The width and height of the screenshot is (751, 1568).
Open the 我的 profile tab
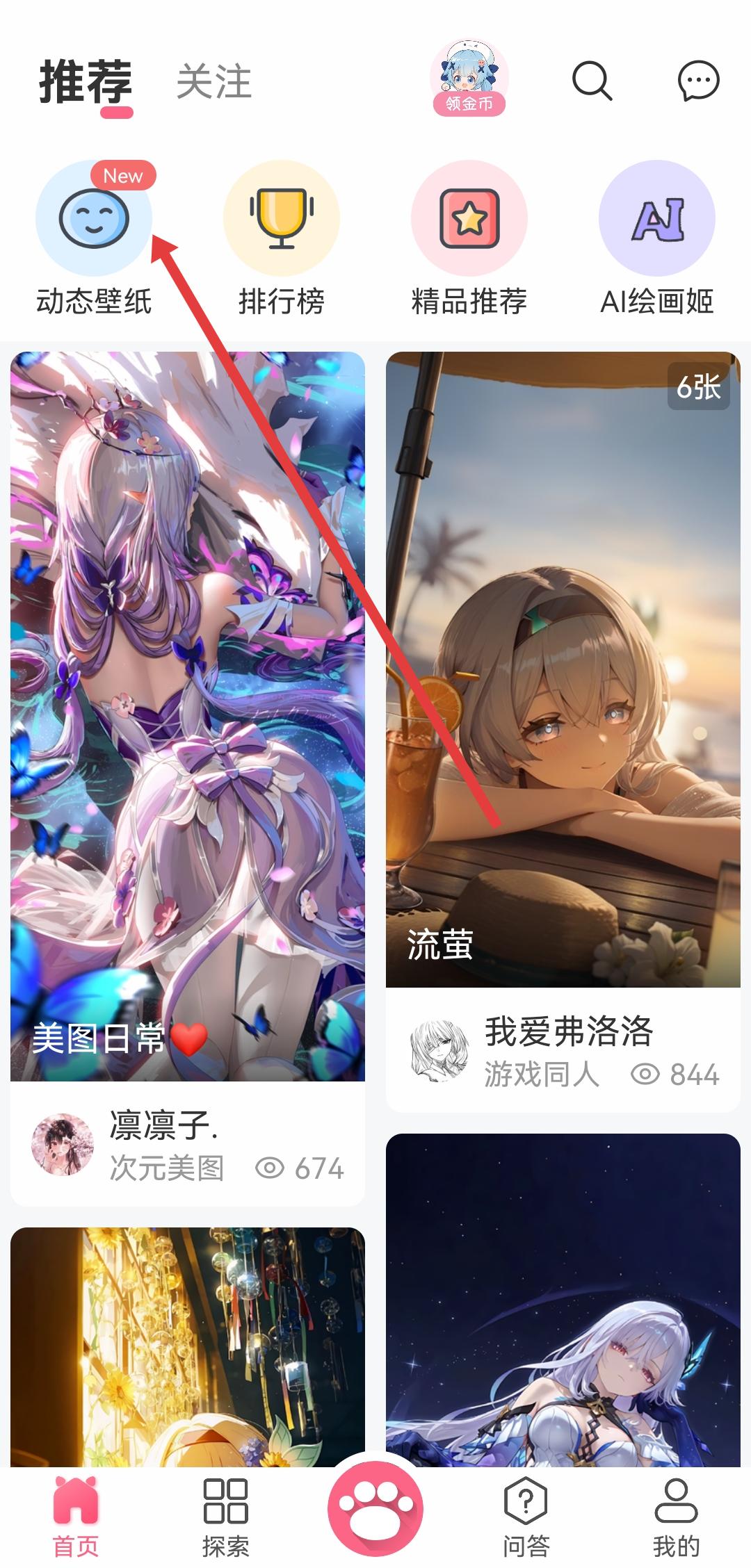pos(676,1517)
